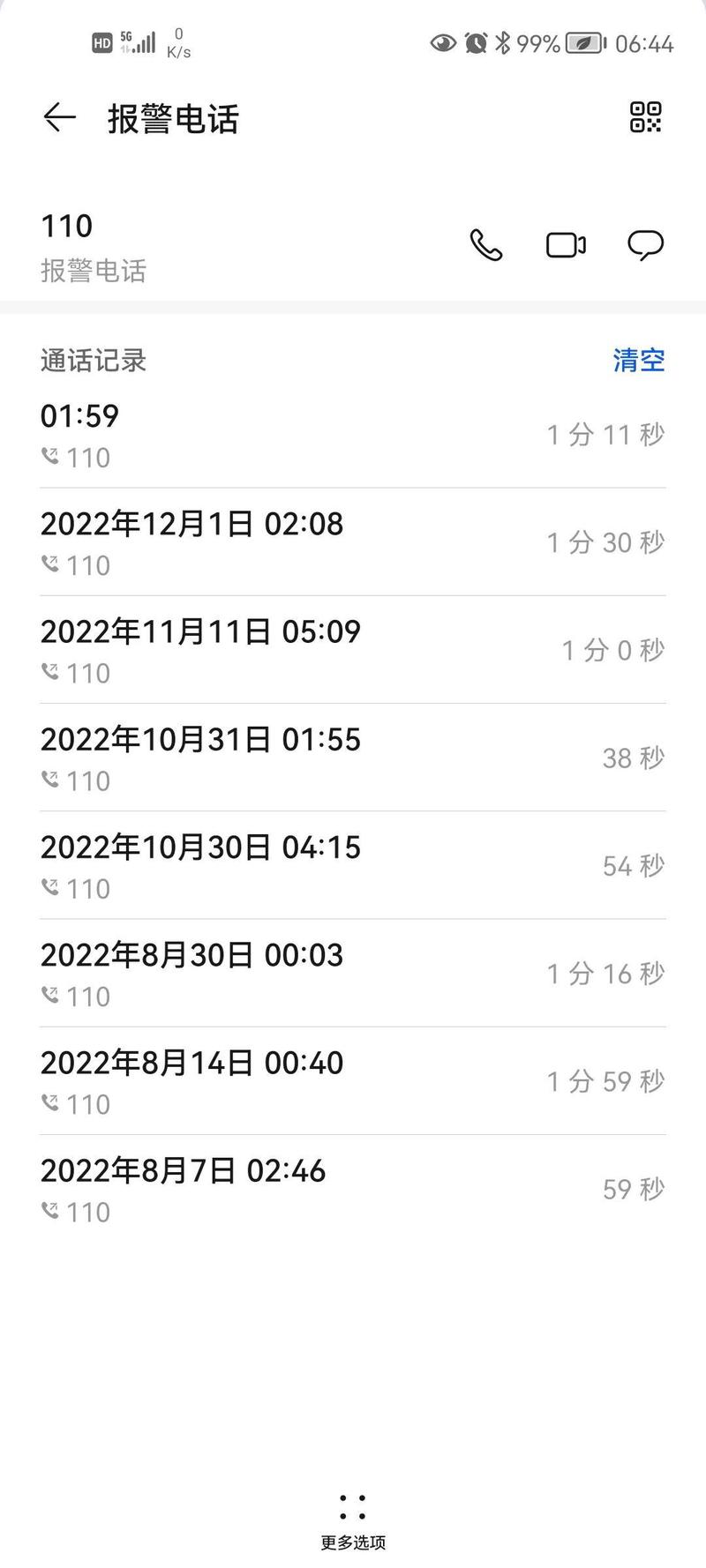This screenshot has height=1568, width=706.
Task: Start a video call to 110
Action: [566, 245]
